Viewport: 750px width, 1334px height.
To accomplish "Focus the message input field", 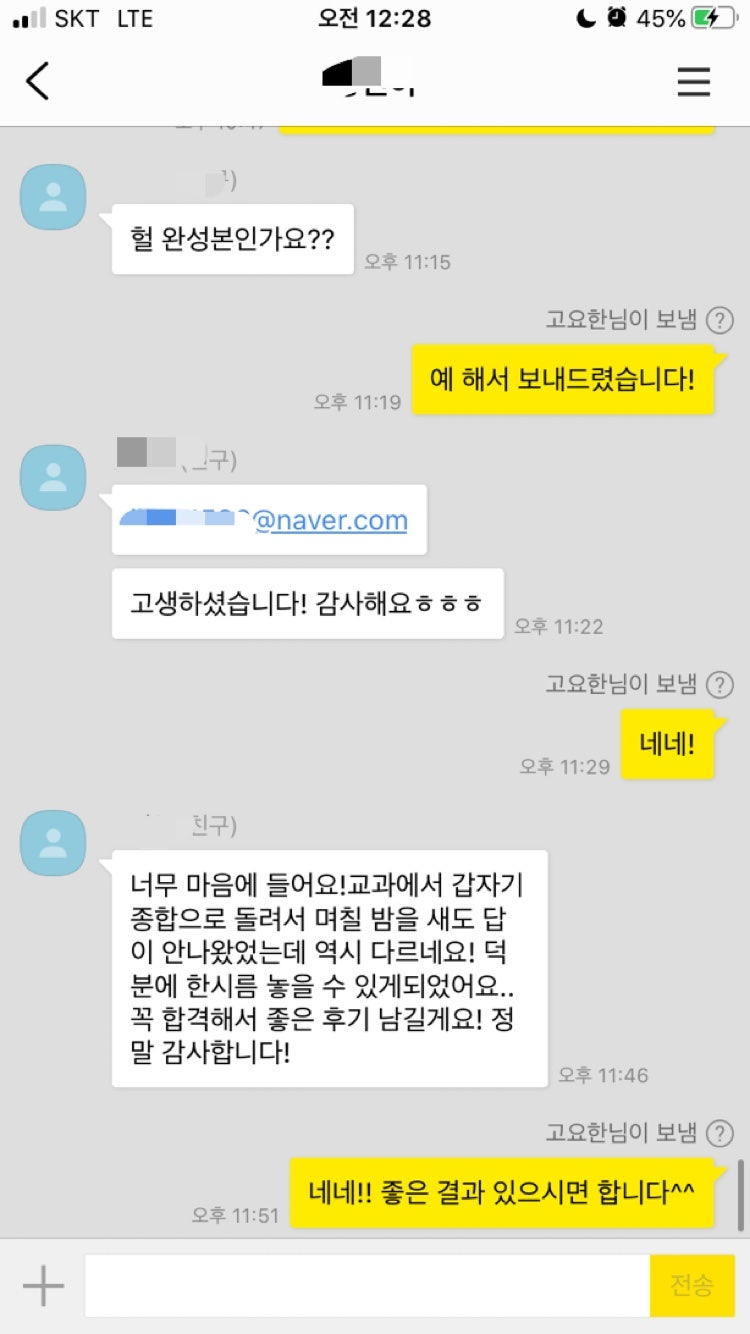I will [366, 1286].
